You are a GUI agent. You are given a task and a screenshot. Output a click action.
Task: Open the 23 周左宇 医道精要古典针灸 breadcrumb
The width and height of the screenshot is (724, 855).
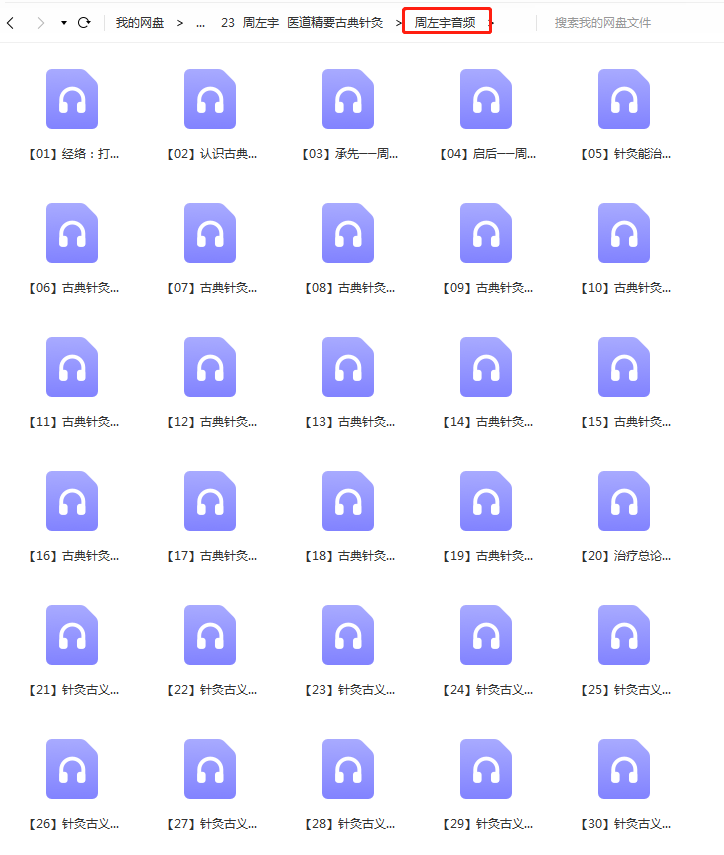(312, 22)
